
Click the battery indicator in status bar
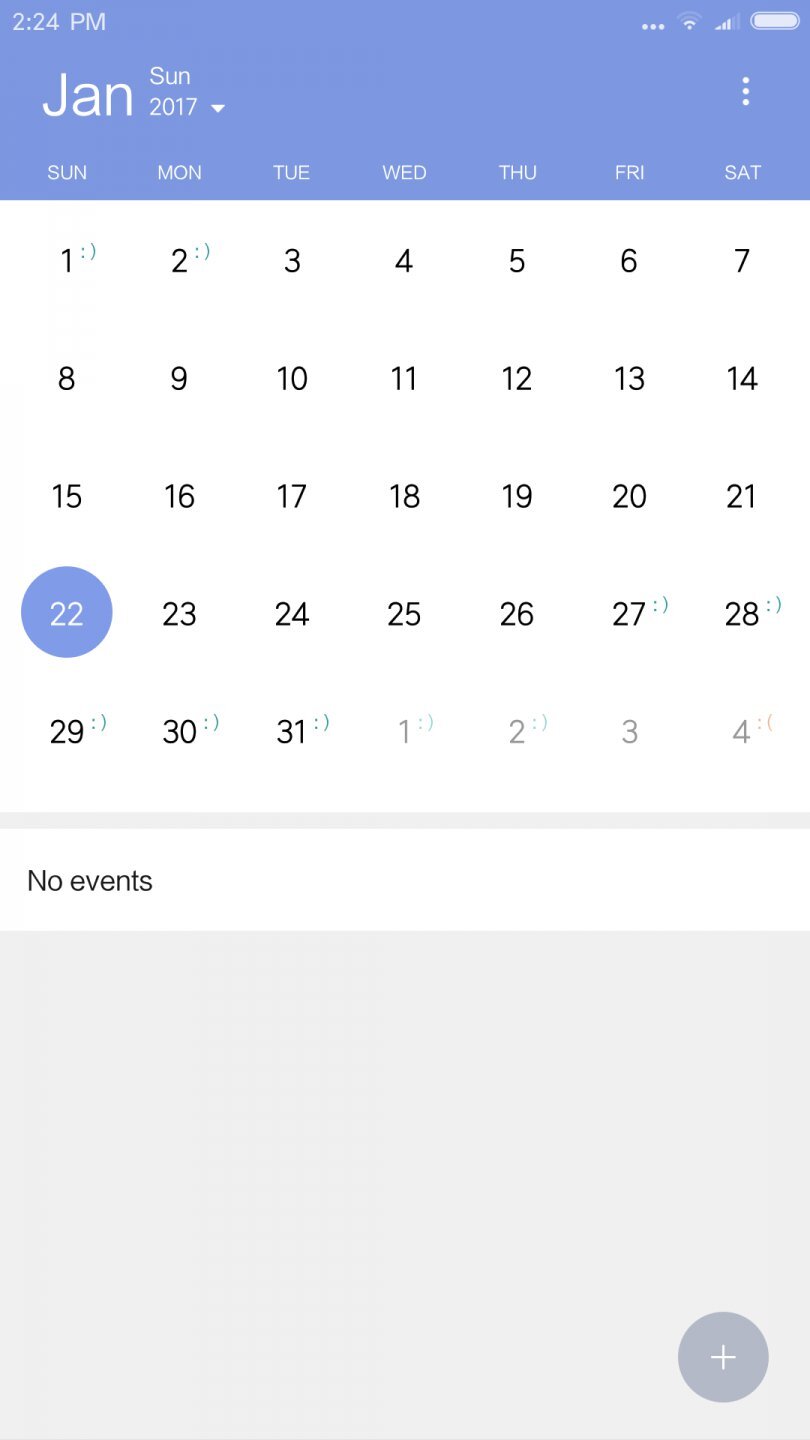click(x=773, y=21)
